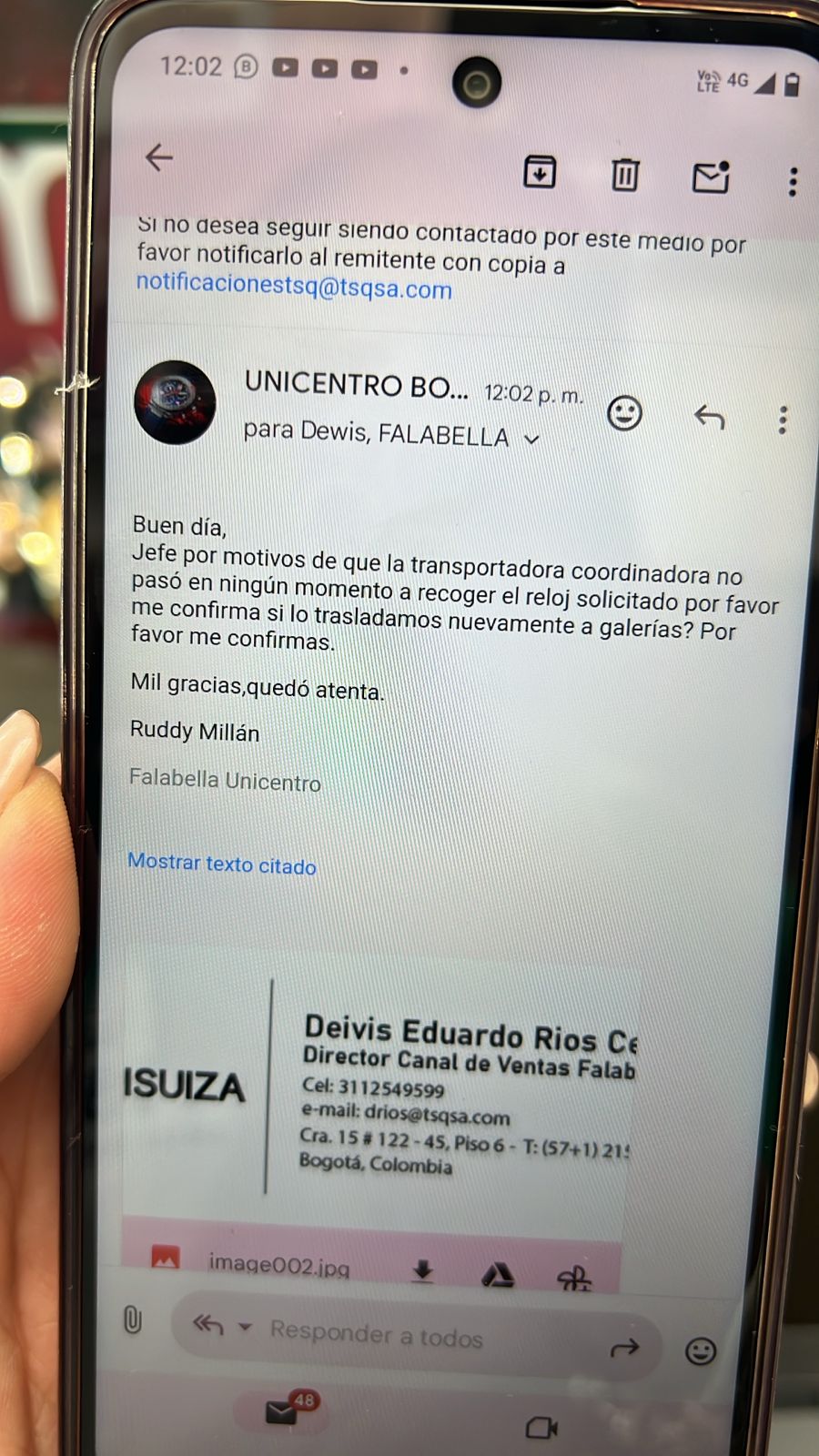Save image002.jpg to Google Drive
Image resolution: width=819 pixels, height=1456 pixels.
pyautogui.click(x=497, y=1276)
